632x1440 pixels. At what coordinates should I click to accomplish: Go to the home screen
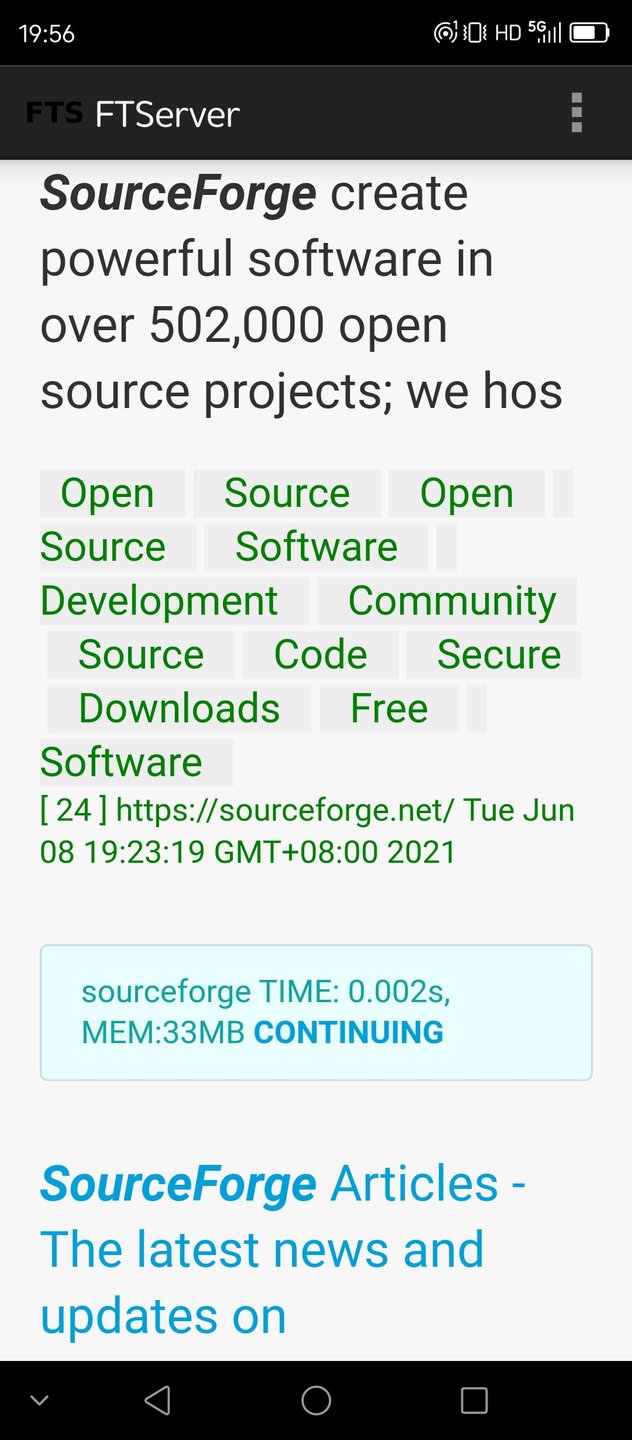pyautogui.click(x=316, y=1400)
